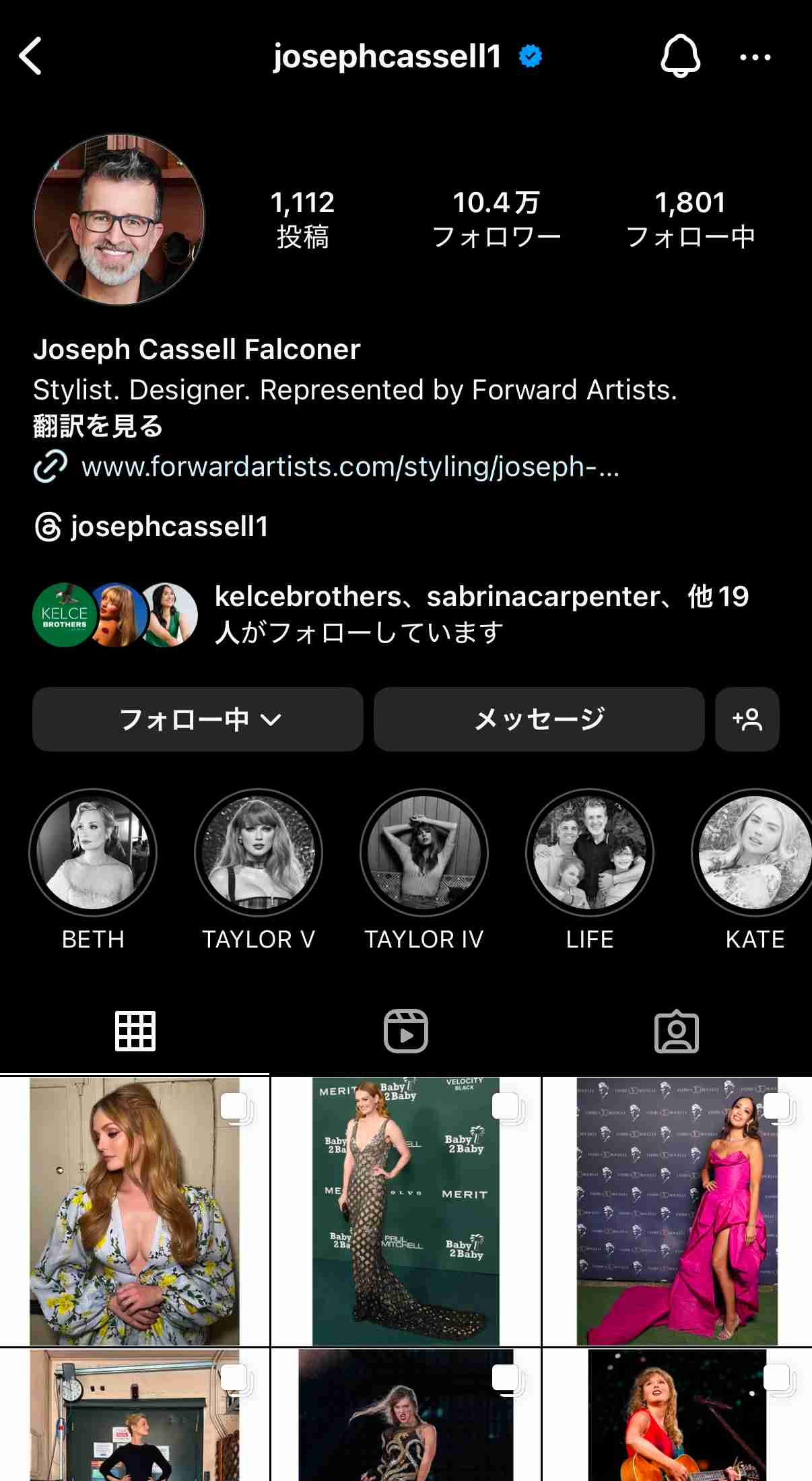The image size is (812, 1481).
Task: Open the post with the pink gown
Action: pyautogui.click(x=677, y=1212)
